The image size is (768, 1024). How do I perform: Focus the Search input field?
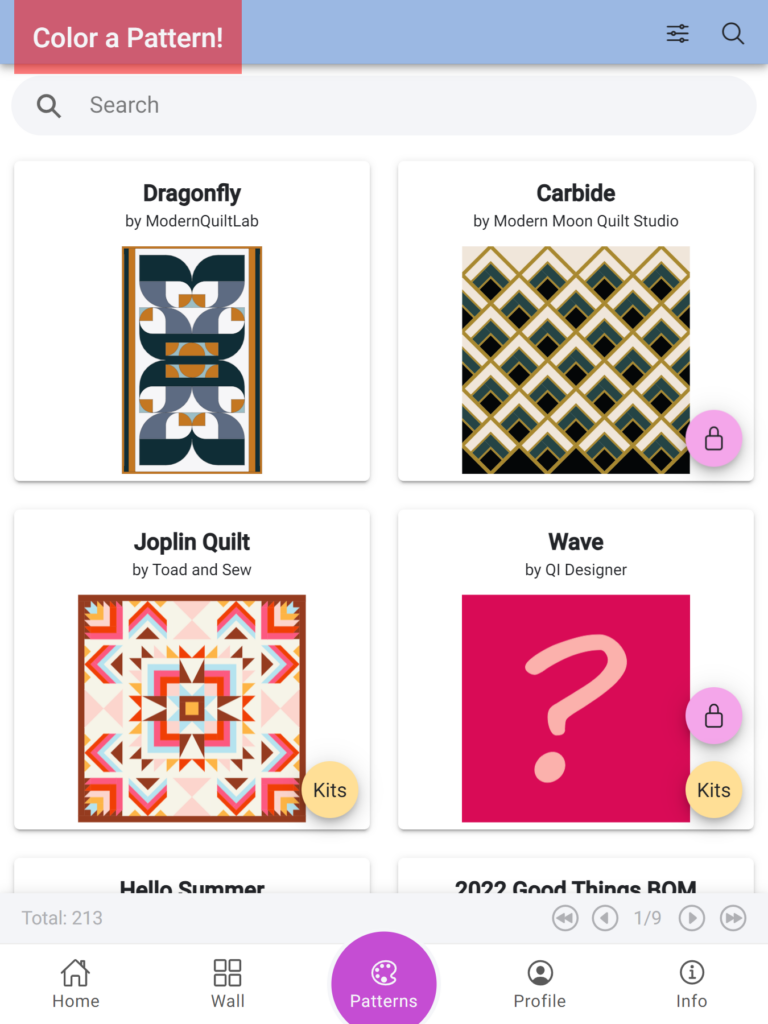point(400,105)
